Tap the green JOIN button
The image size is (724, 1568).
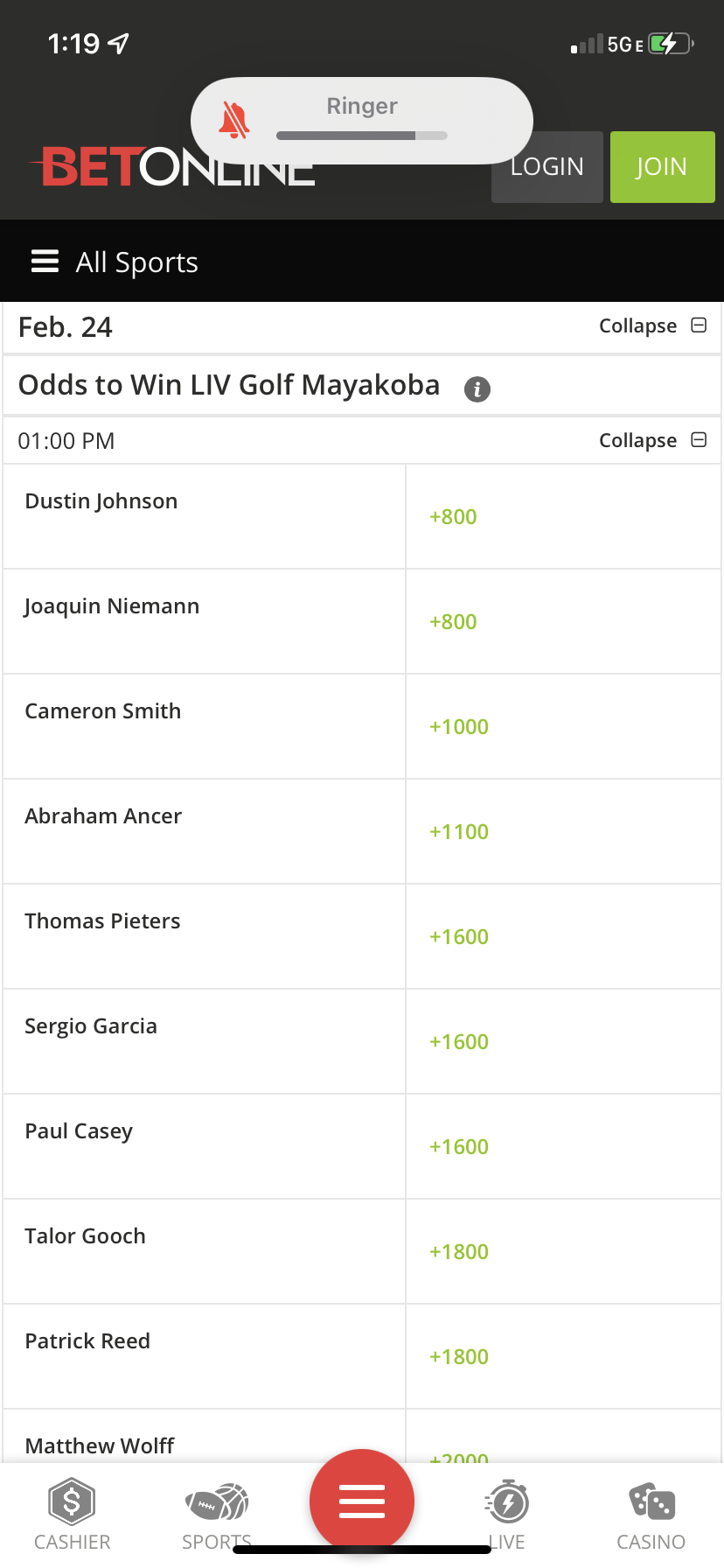click(x=662, y=167)
